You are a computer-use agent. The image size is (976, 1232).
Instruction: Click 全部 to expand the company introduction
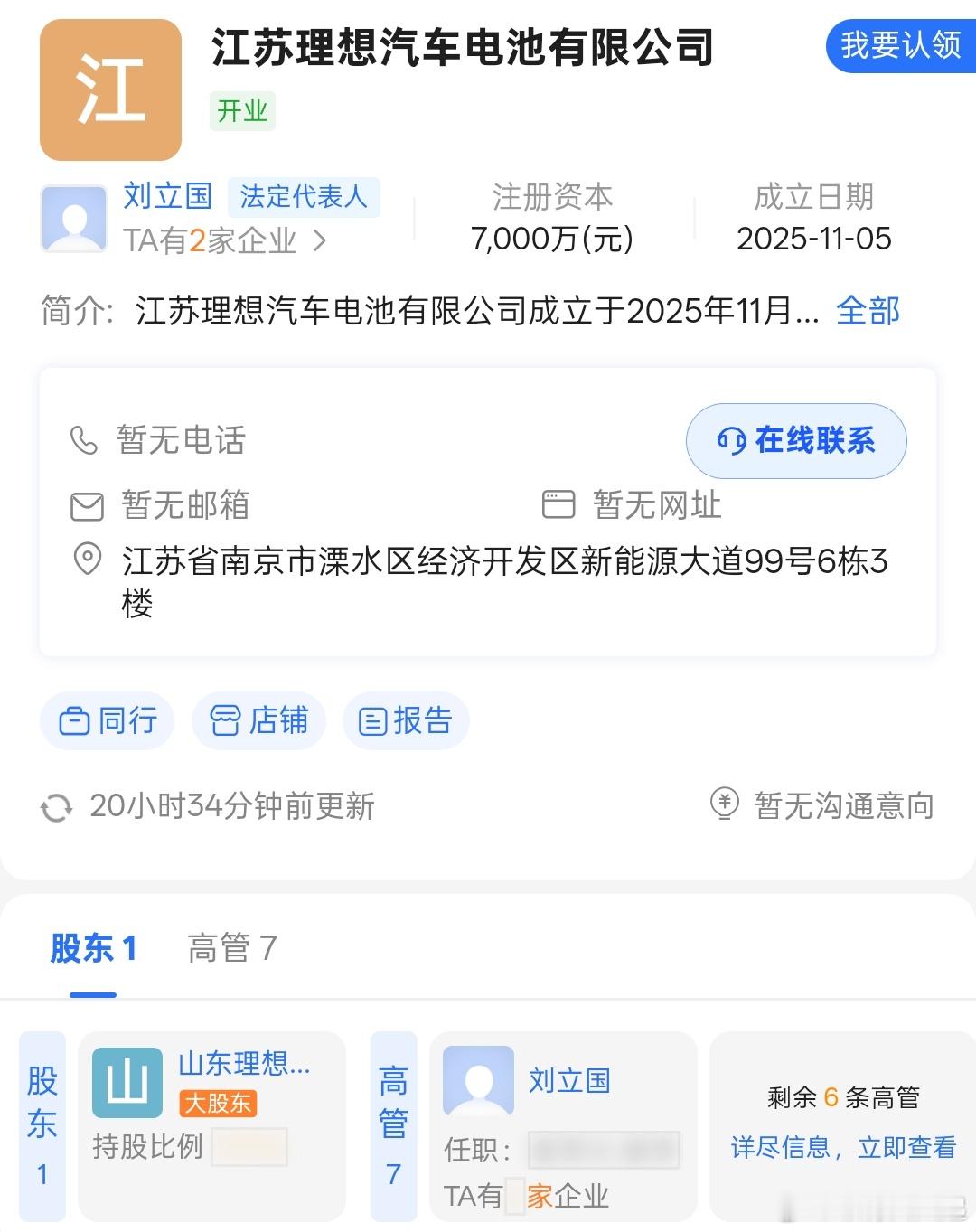coord(868,310)
